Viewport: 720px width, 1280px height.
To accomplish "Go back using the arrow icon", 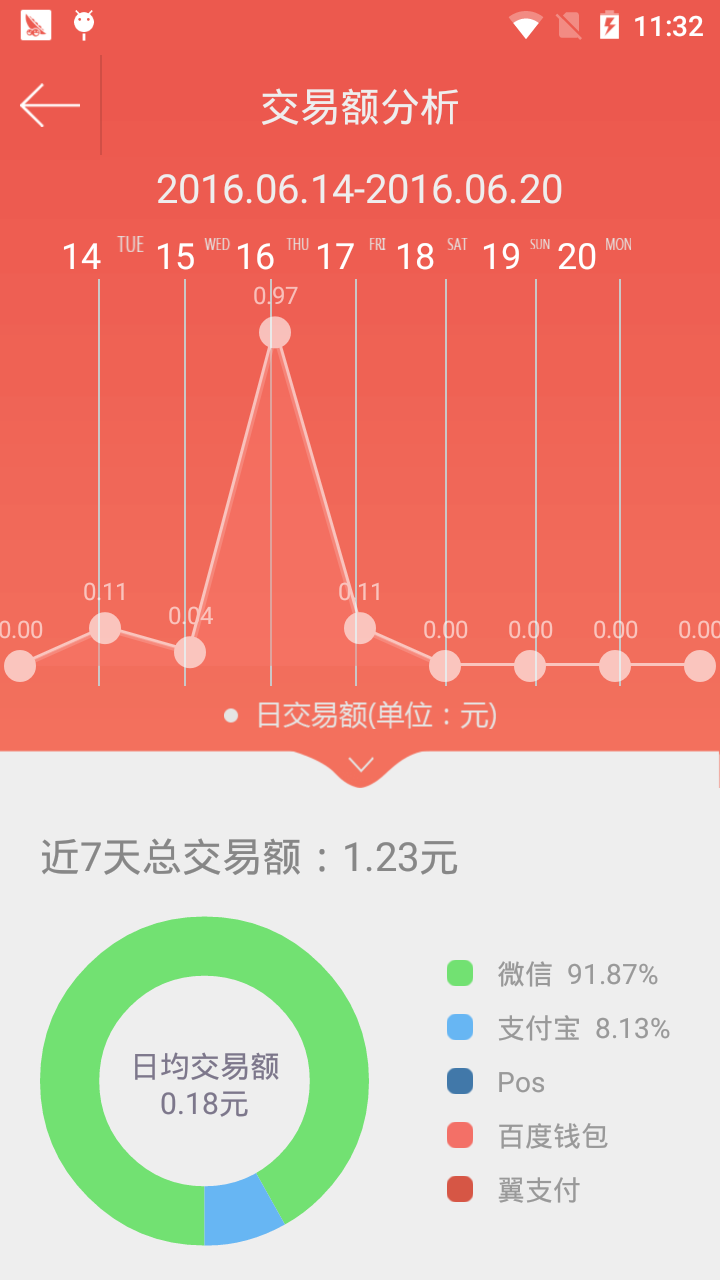I will (x=49, y=105).
